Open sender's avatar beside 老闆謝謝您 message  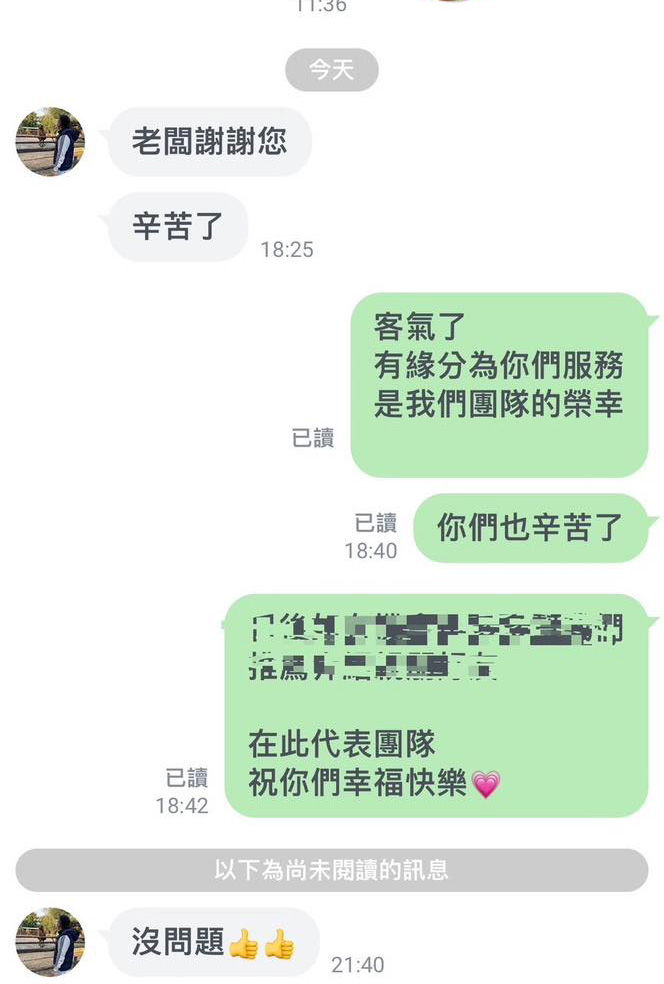pyautogui.click(x=50, y=142)
